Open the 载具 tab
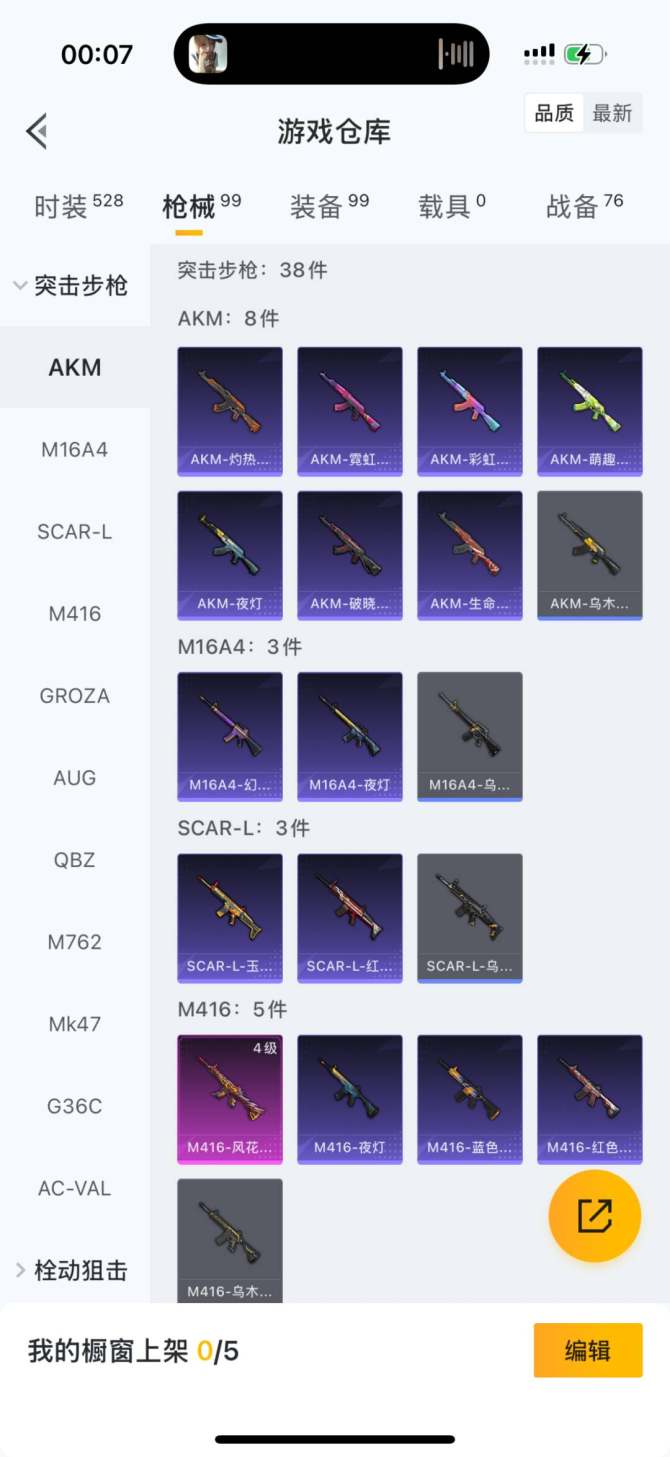This screenshot has width=670, height=1457. click(x=452, y=206)
